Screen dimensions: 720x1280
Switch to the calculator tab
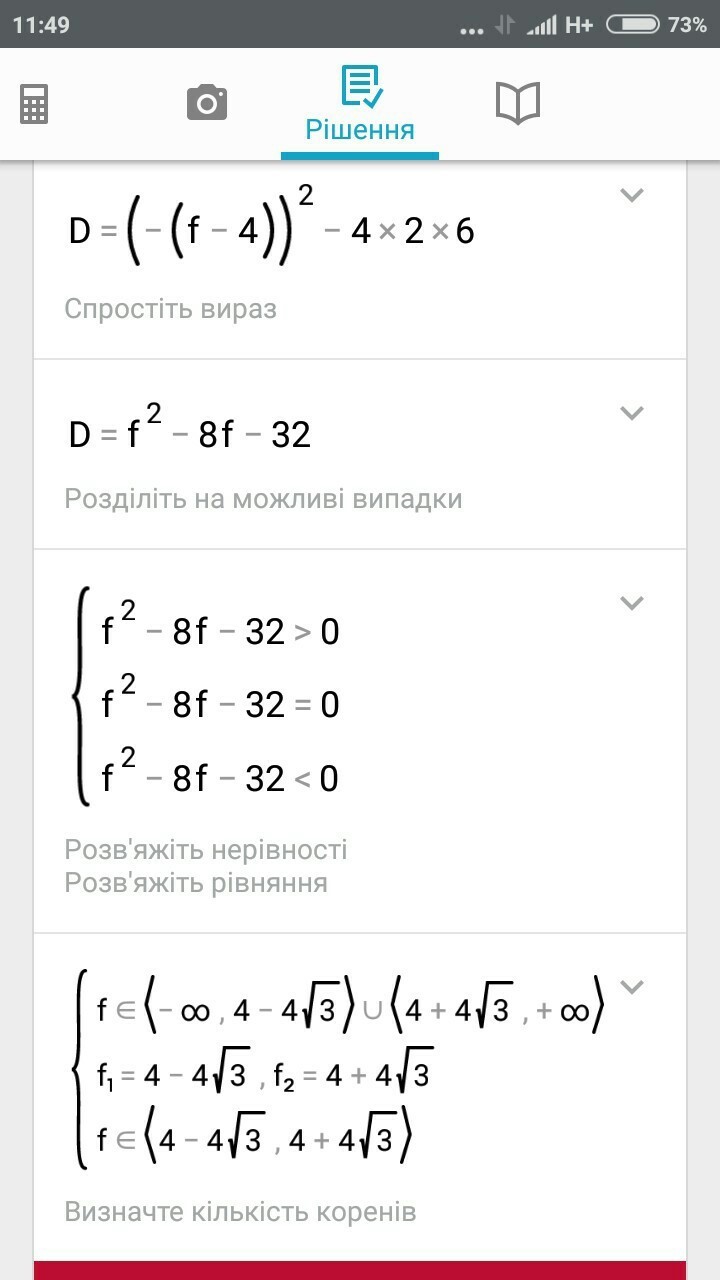point(34,104)
